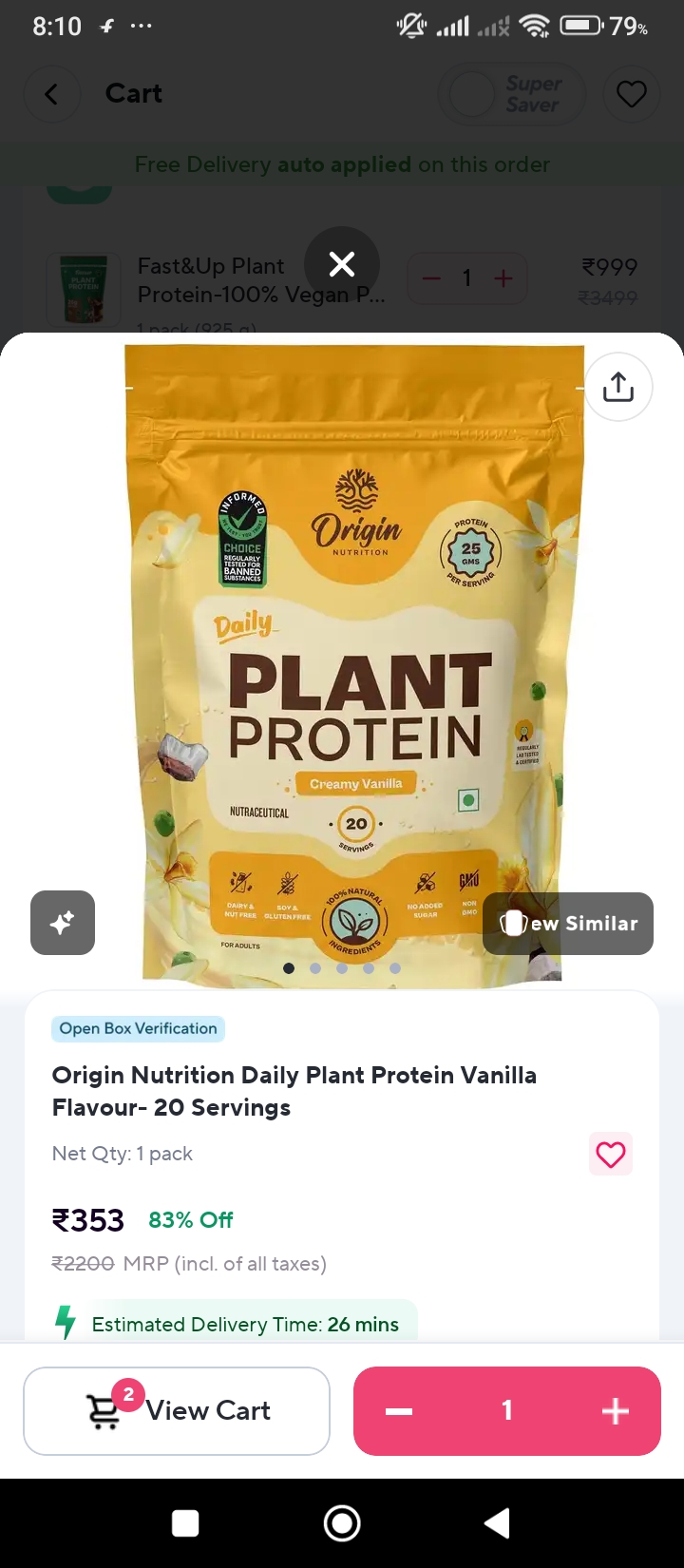Tap the system home button
The width and height of the screenshot is (684, 1568).
[342, 1523]
